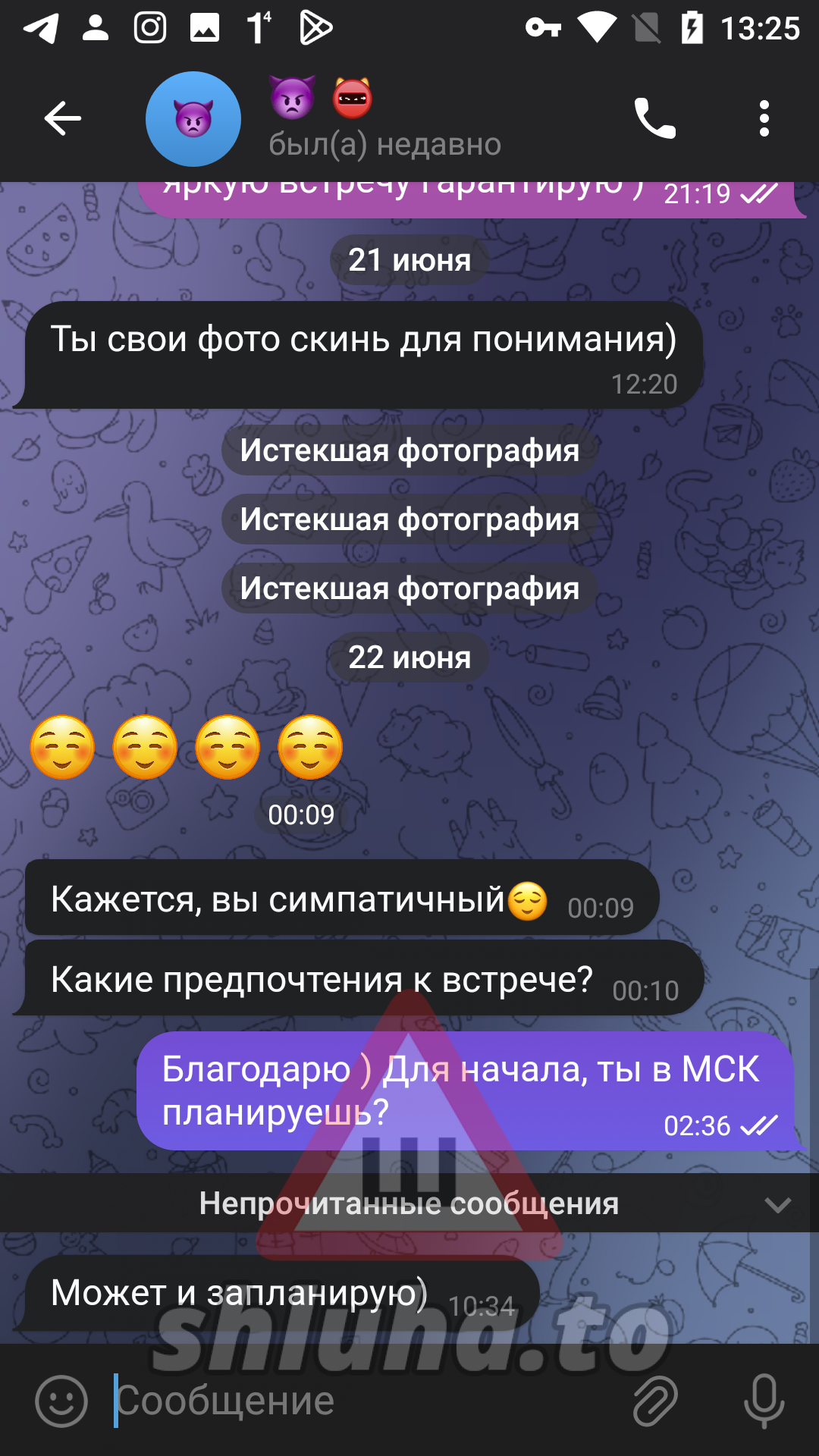Screen dimensions: 819x1456
Task: Record a voice message with the microphone
Action: 764,1401
